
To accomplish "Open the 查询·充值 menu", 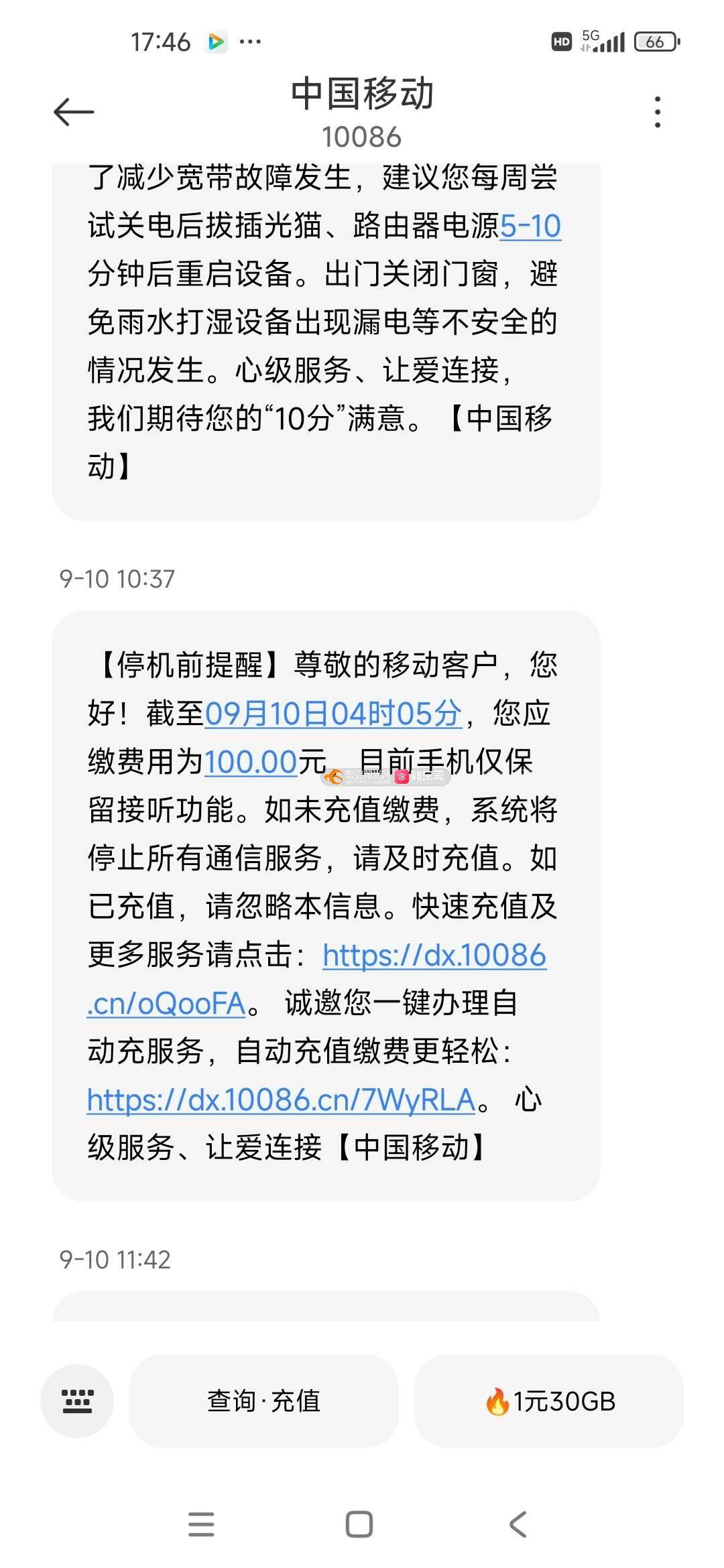I will point(263,1401).
